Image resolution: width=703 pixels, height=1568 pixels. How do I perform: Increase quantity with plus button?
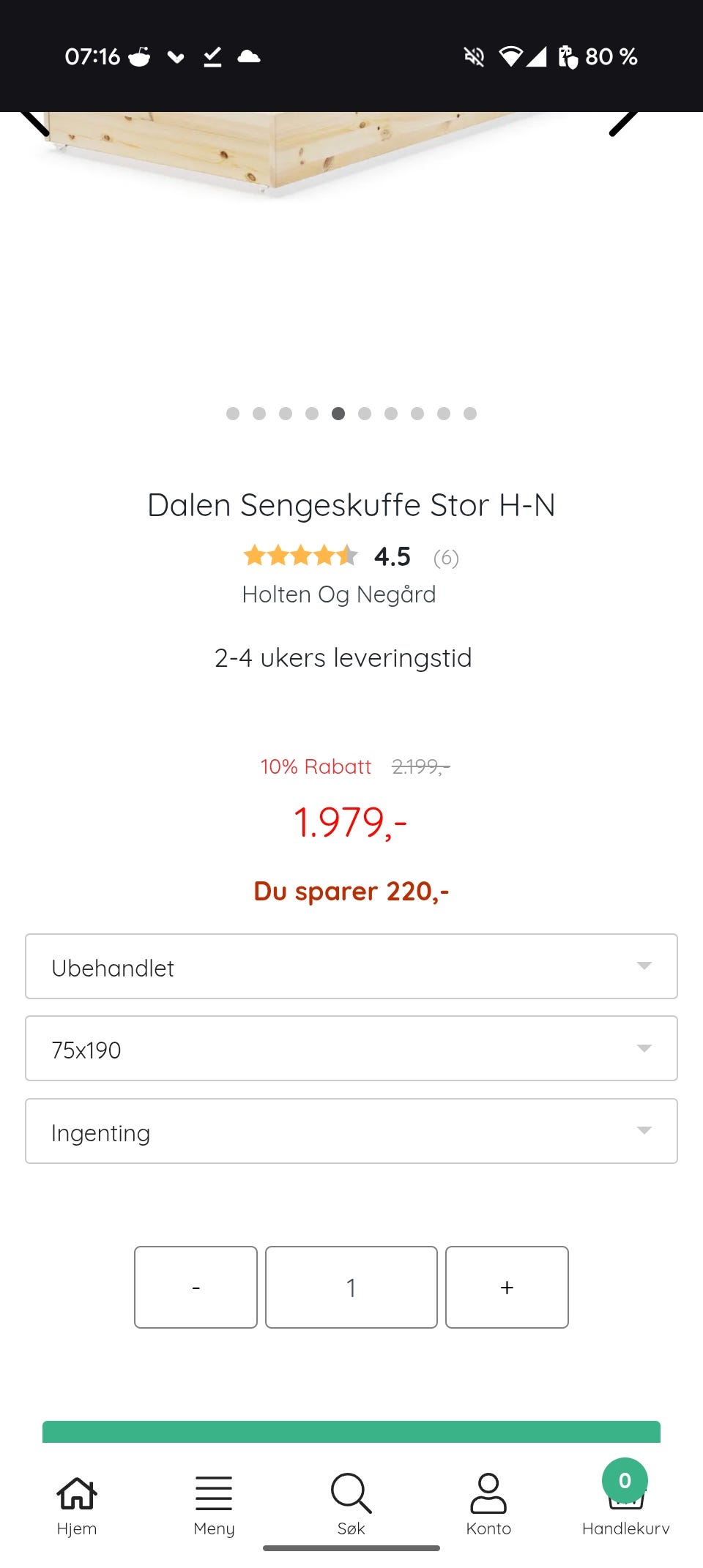coord(507,1287)
